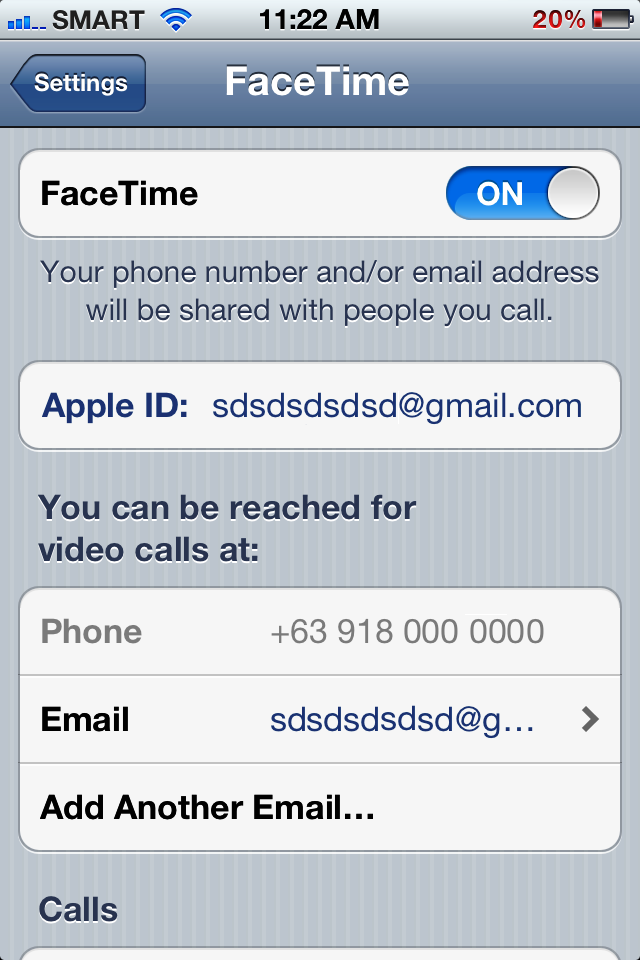Viewport: 640px width, 960px height.
Task: Open the Email address row
Action: click(x=320, y=719)
